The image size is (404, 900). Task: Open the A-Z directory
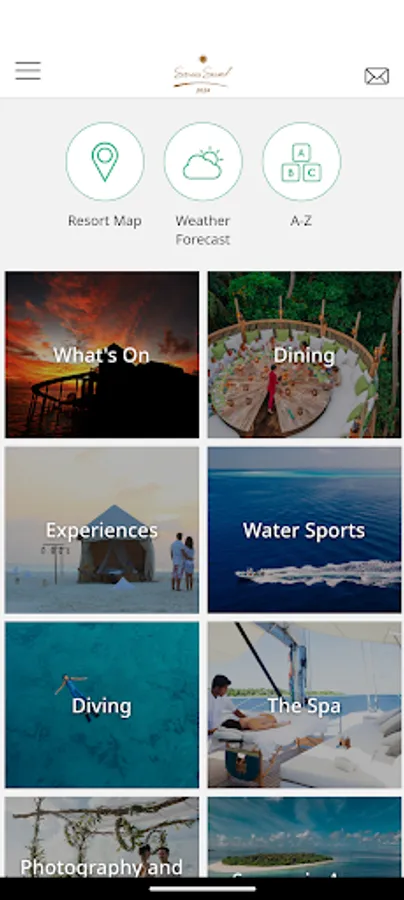tap(301, 162)
